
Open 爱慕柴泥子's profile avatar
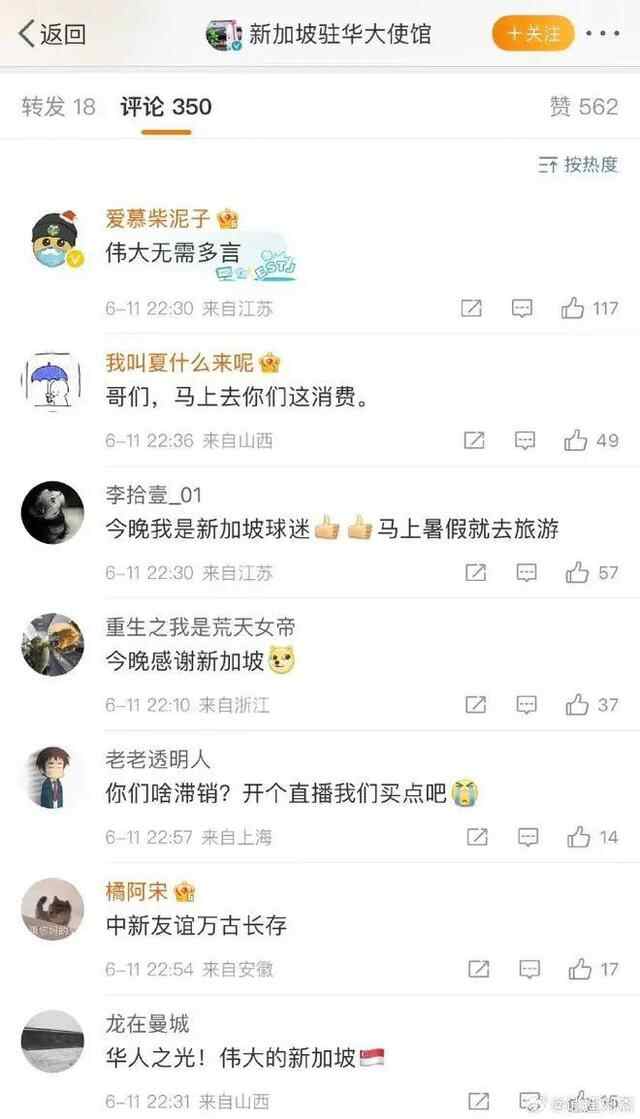pyautogui.click(x=53, y=242)
